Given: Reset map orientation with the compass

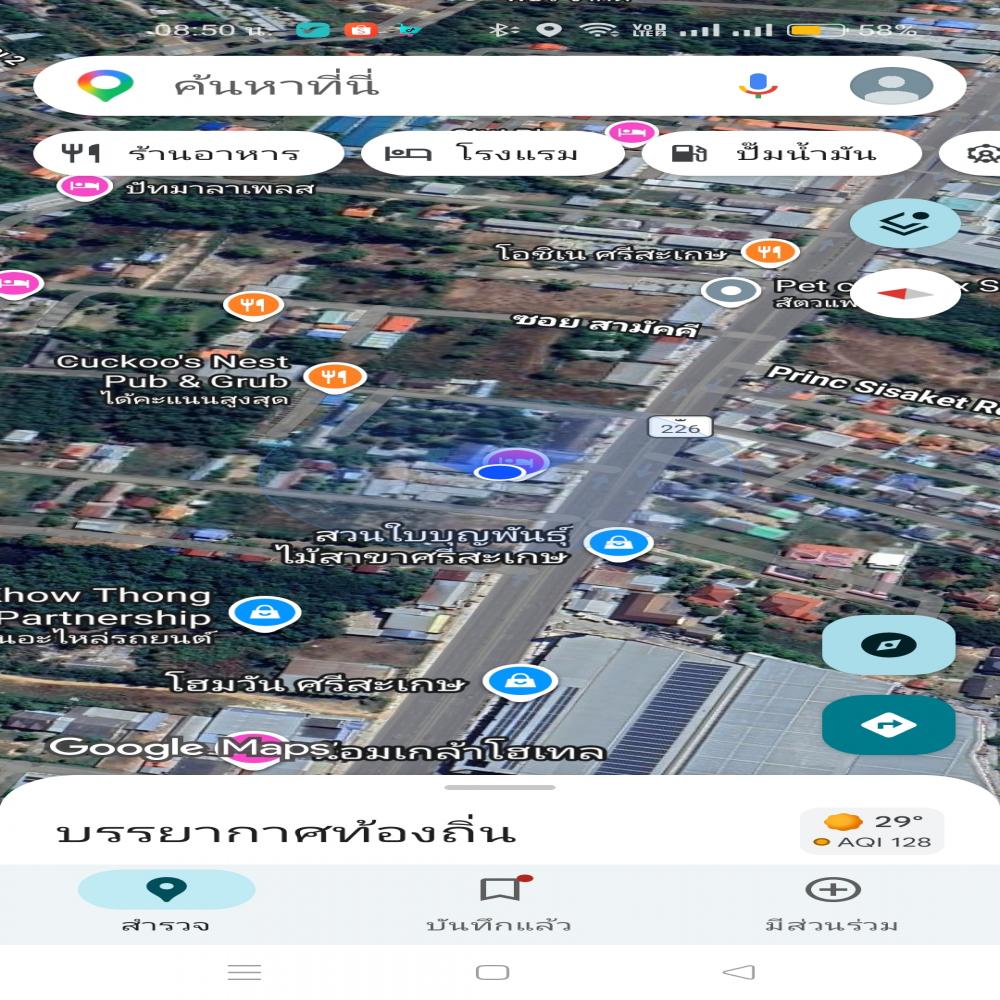Looking at the screenshot, I should pos(904,293).
